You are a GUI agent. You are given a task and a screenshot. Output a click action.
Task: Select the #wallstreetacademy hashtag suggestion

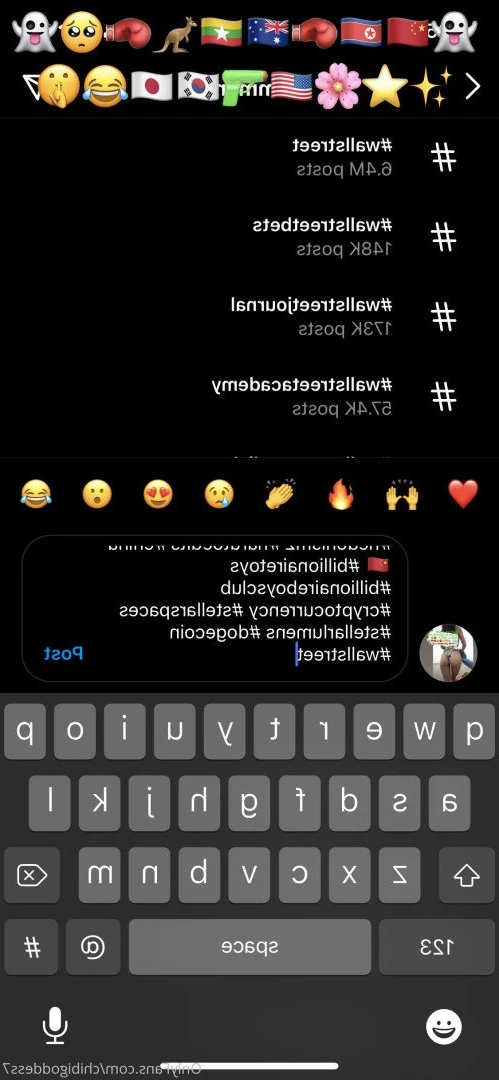click(250, 397)
